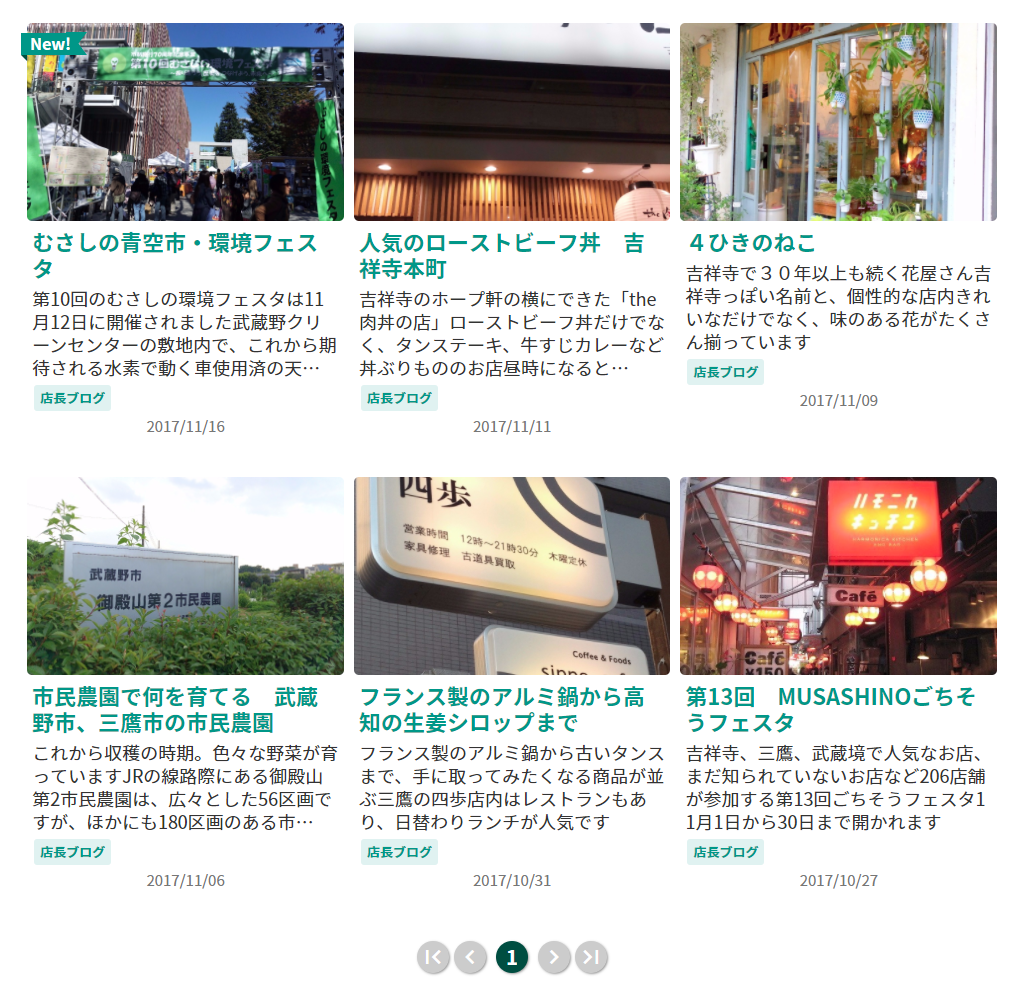Go to the next page
This screenshot has height=994, width=1025.
pyautogui.click(x=554, y=957)
